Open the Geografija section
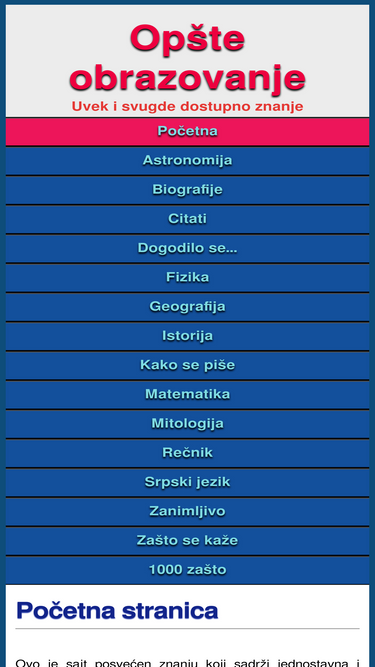Image resolution: width=375 pixels, height=667 pixels. pos(188,307)
